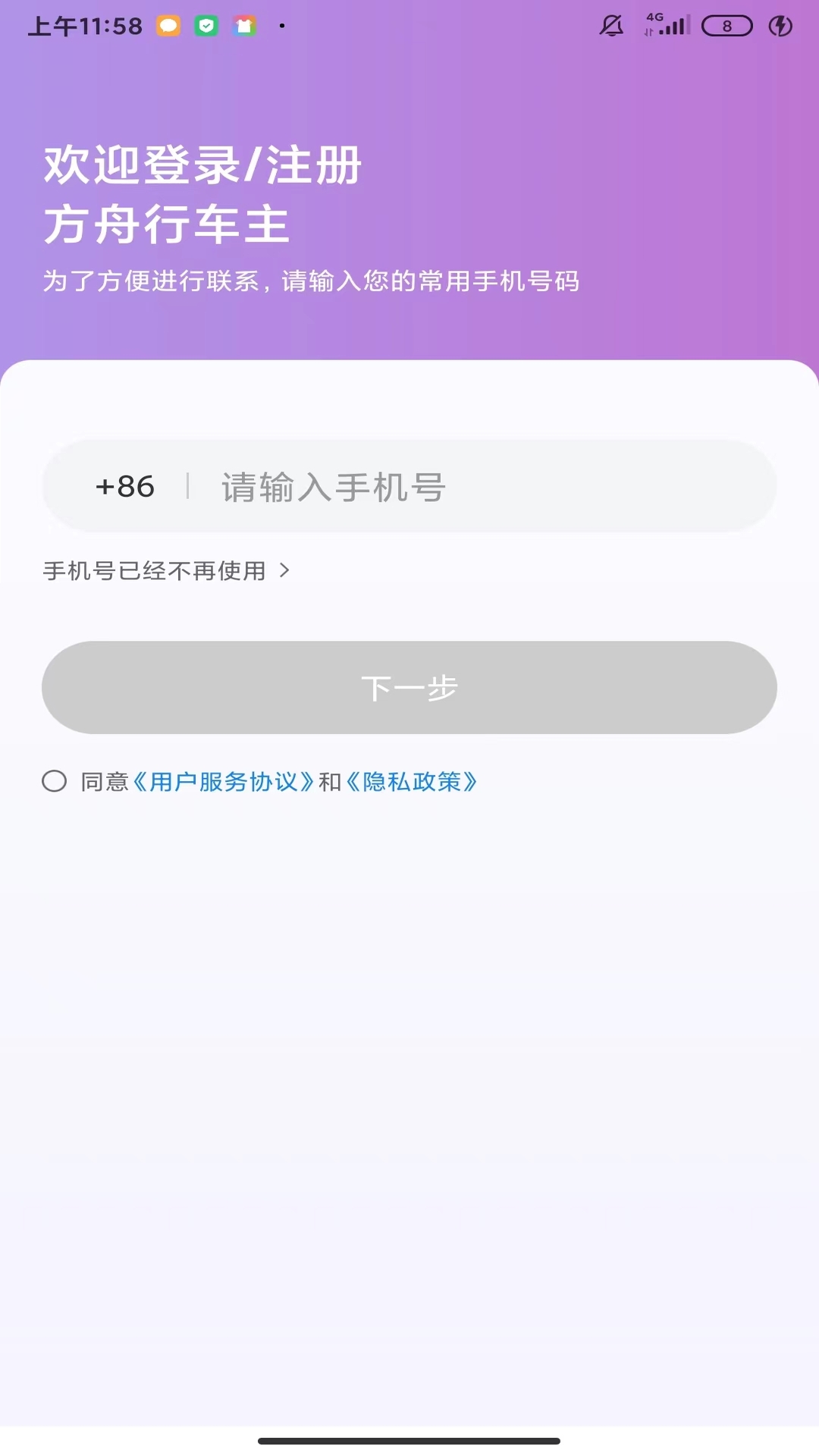Tap the status bar clock showing 11:58
The image size is (819, 1456).
click(87, 24)
